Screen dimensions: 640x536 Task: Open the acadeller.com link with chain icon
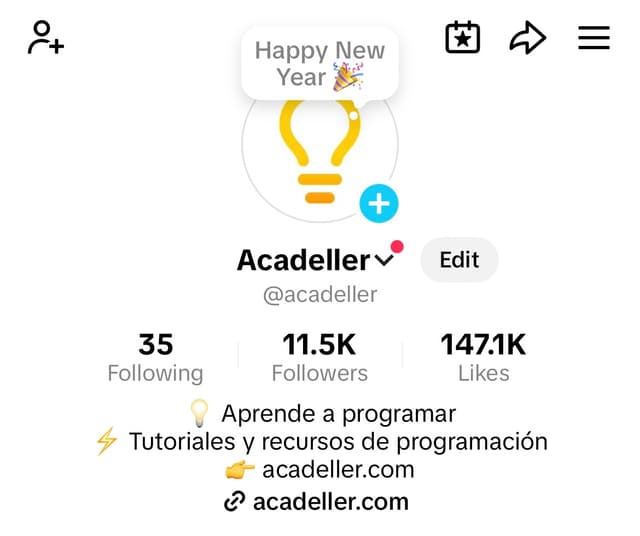point(318,501)
